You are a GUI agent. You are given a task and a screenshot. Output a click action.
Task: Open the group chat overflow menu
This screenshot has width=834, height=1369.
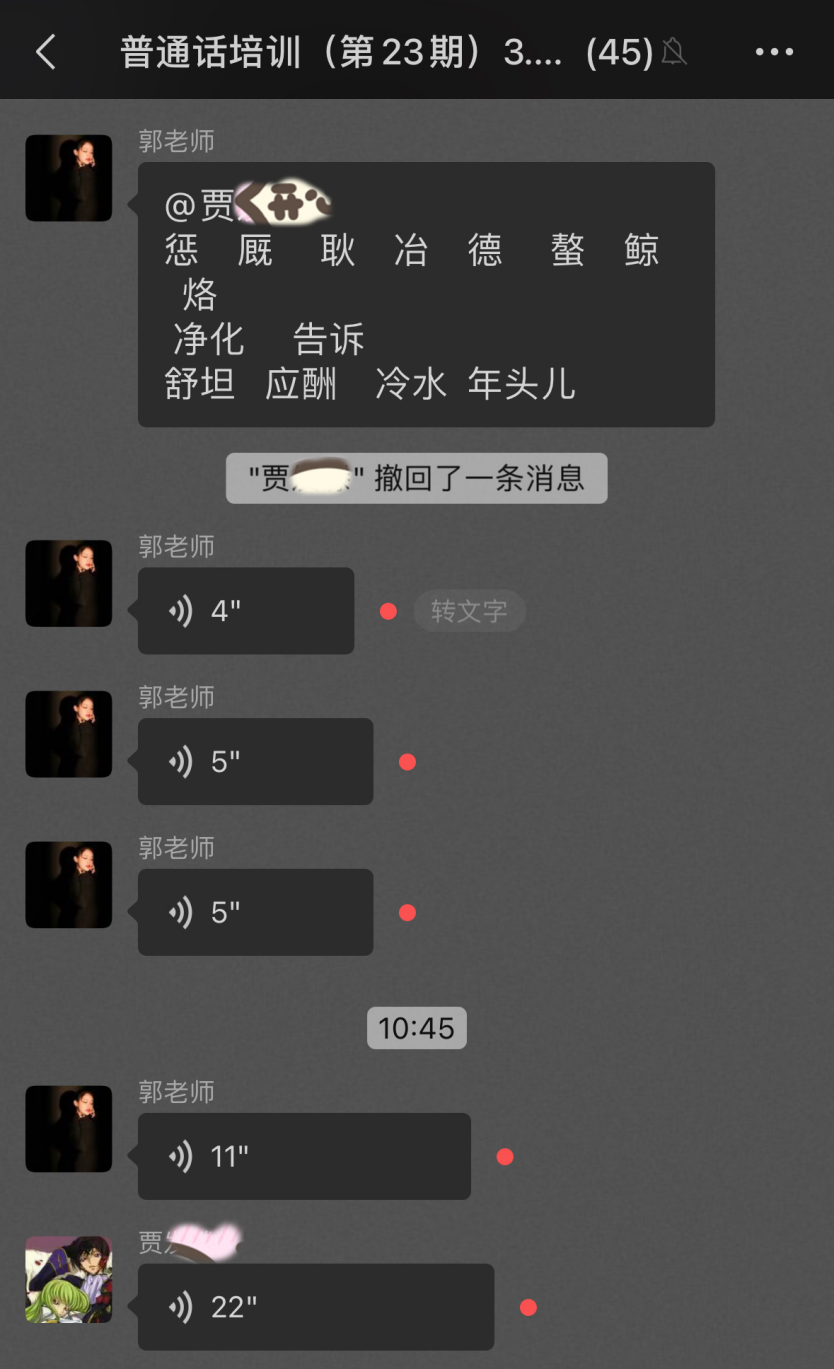(x=774, y=52)
